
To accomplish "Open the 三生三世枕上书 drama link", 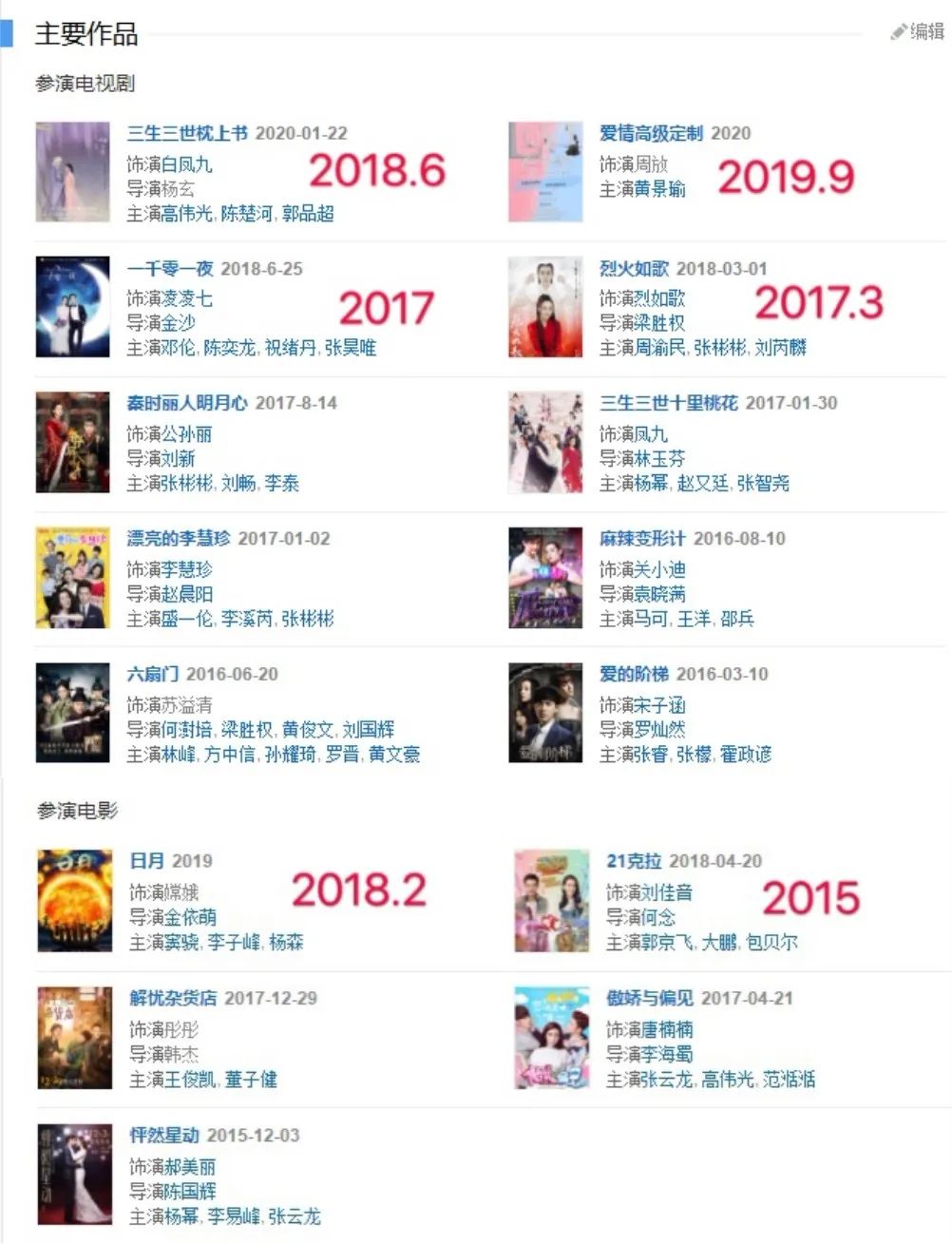I will [187, 133].
